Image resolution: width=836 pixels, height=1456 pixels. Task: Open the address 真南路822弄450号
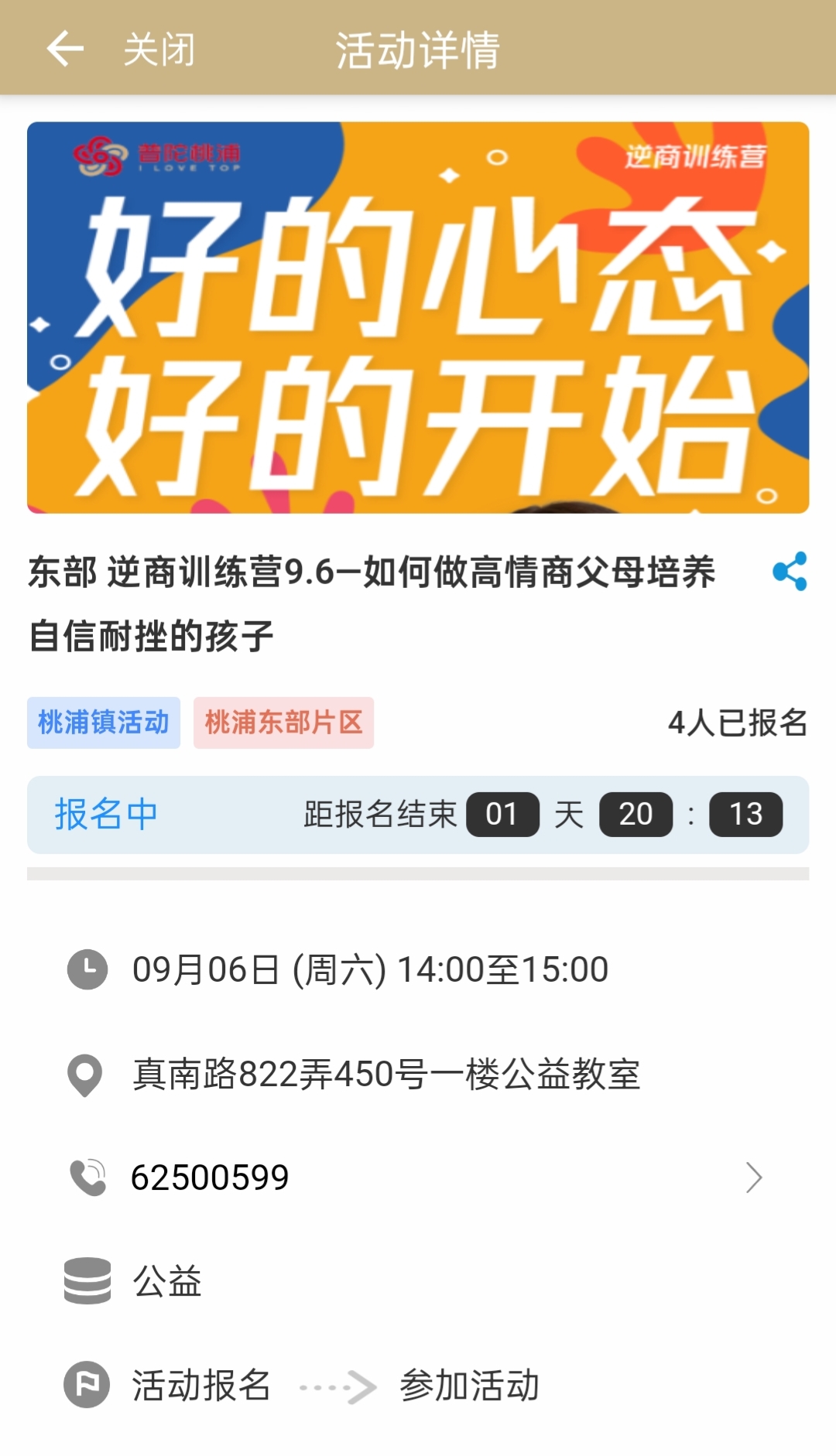(x=385, y=1075)
